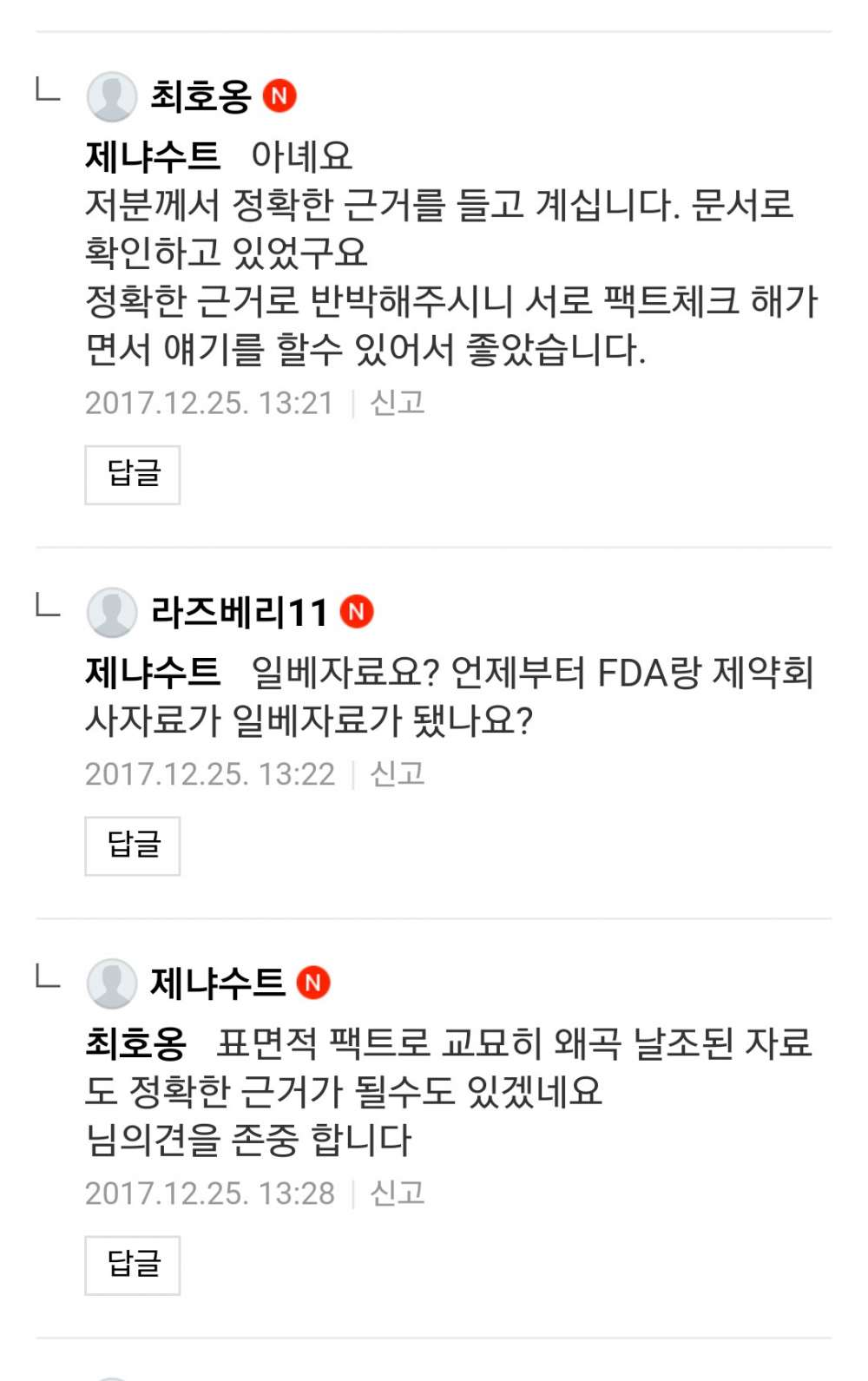Image resolution: width=868 pixels, height=1381 pixels.
Task: Tap 최호옹's profile avatar
Action: (112, 96)
